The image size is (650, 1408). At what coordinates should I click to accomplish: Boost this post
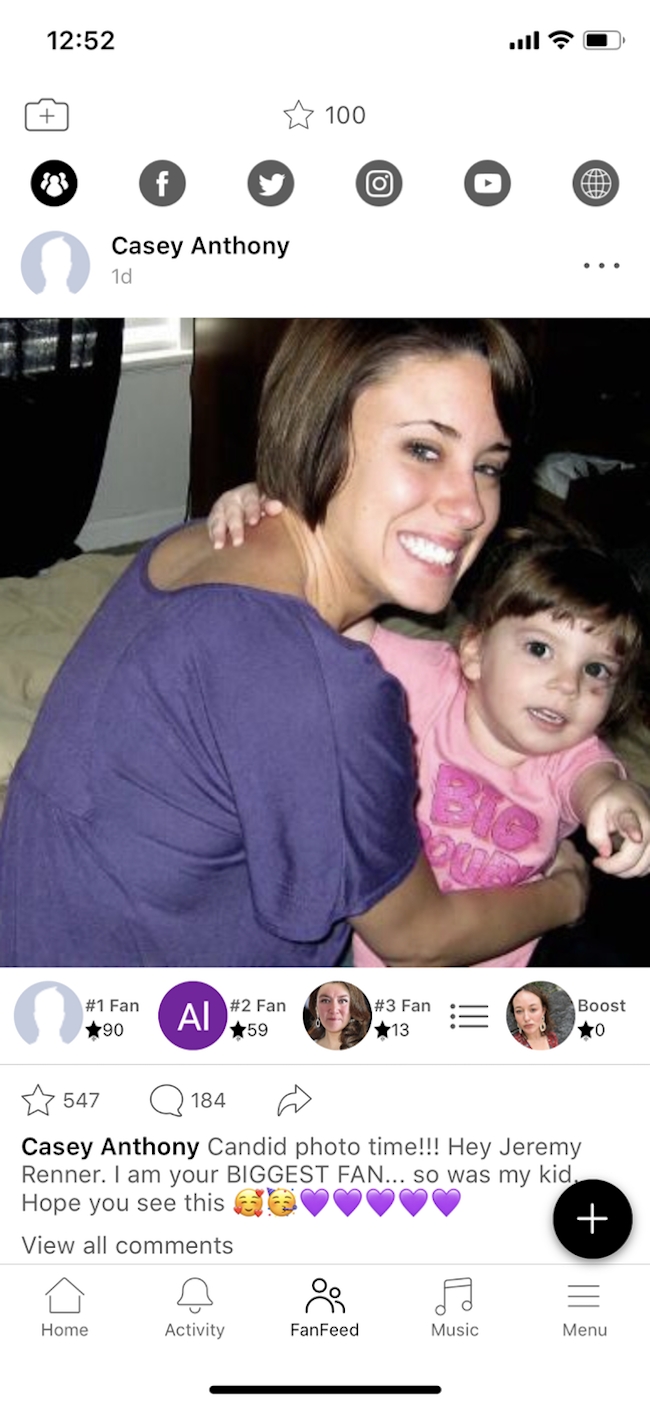tap(540, 1015)
